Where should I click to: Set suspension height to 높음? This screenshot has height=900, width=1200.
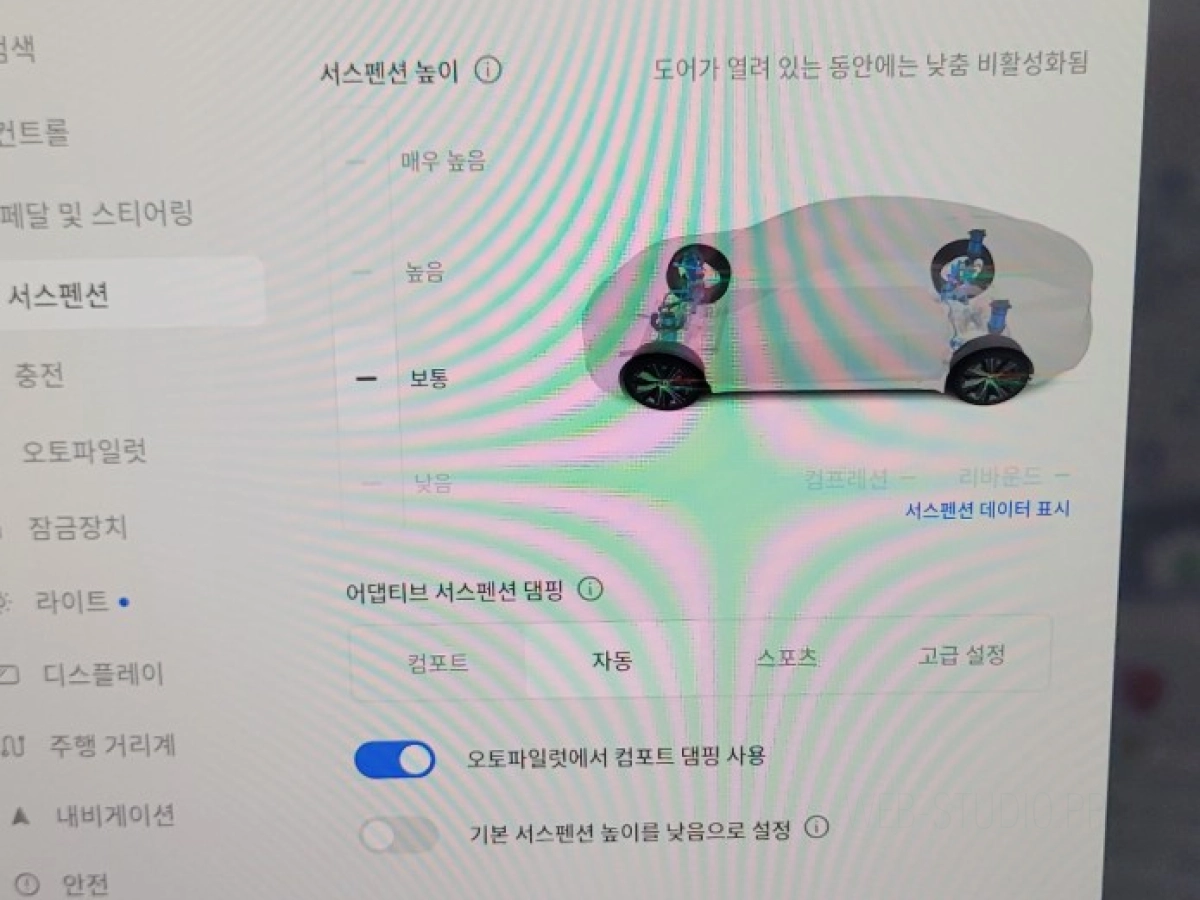click(x=424, y=271)
